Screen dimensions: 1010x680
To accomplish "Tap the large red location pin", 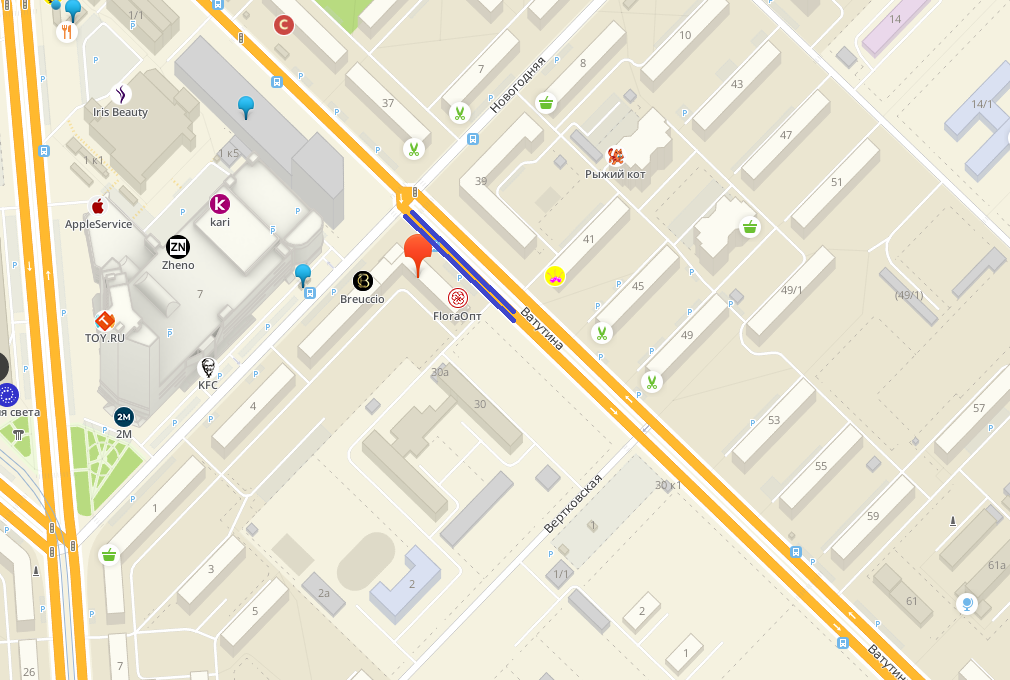I will 417,252.
